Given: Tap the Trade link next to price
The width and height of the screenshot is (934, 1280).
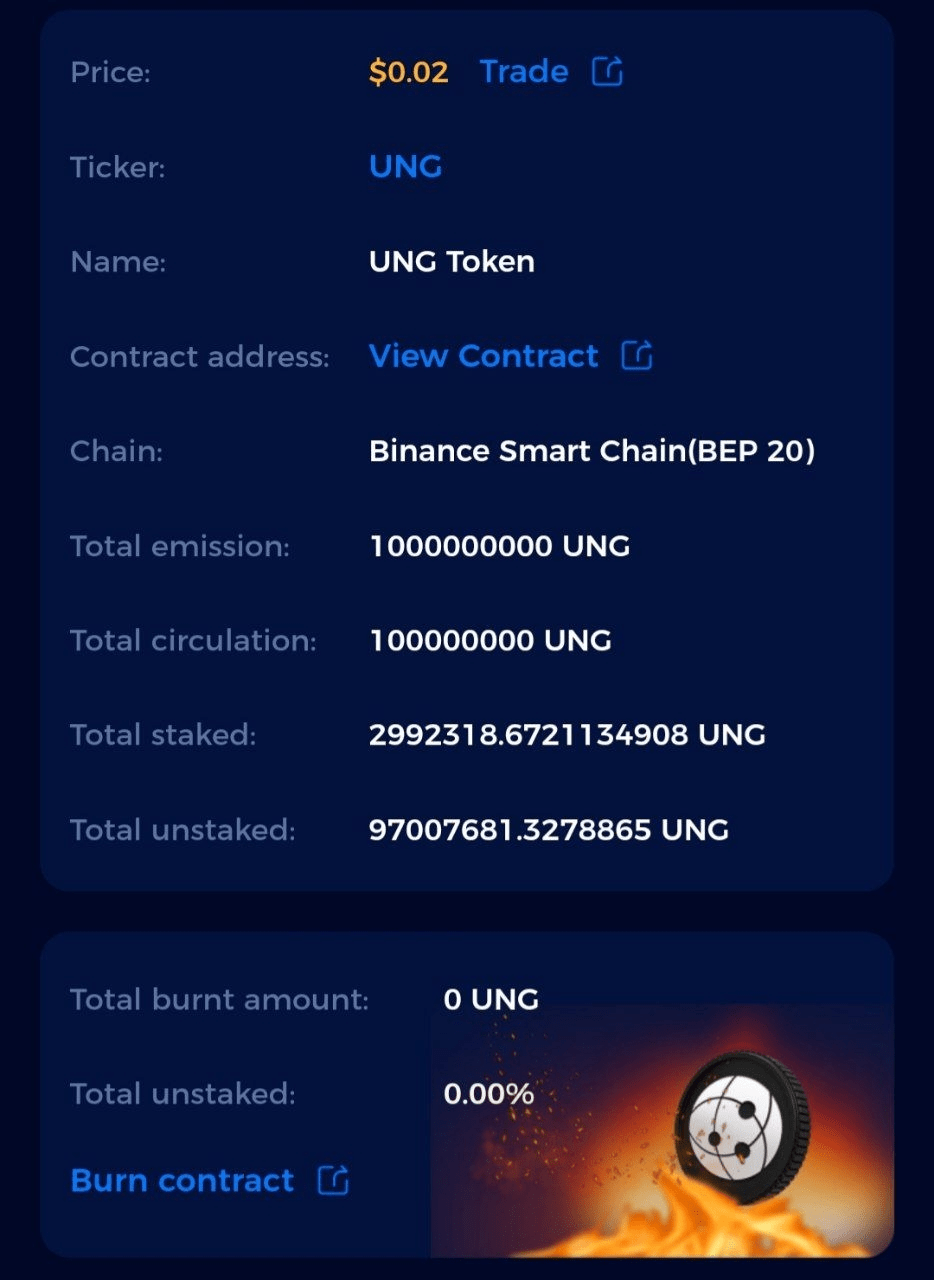Looking at the screenshot, I should pos(524,72).
